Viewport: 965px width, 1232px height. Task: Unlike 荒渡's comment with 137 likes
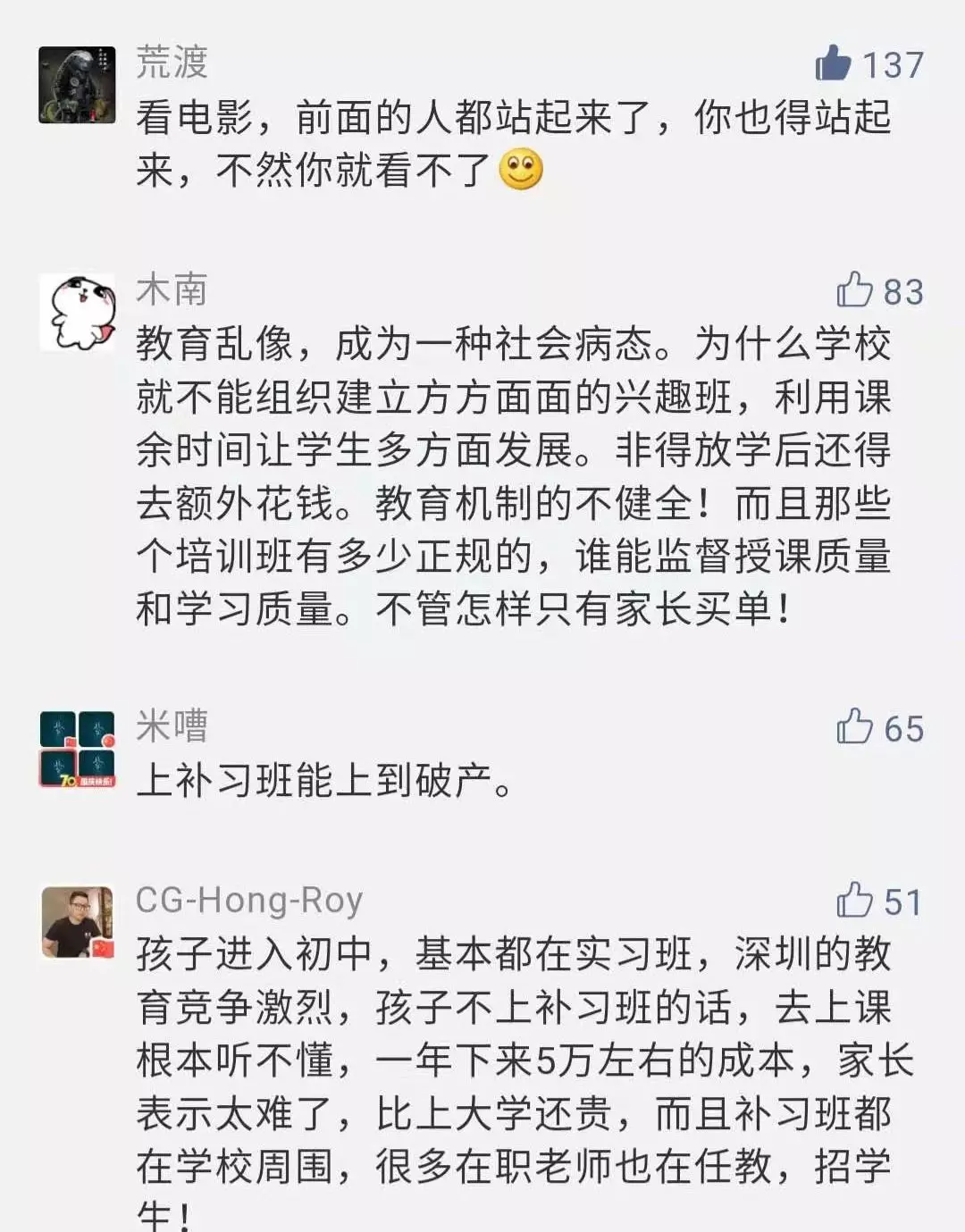tap(834, 63)
